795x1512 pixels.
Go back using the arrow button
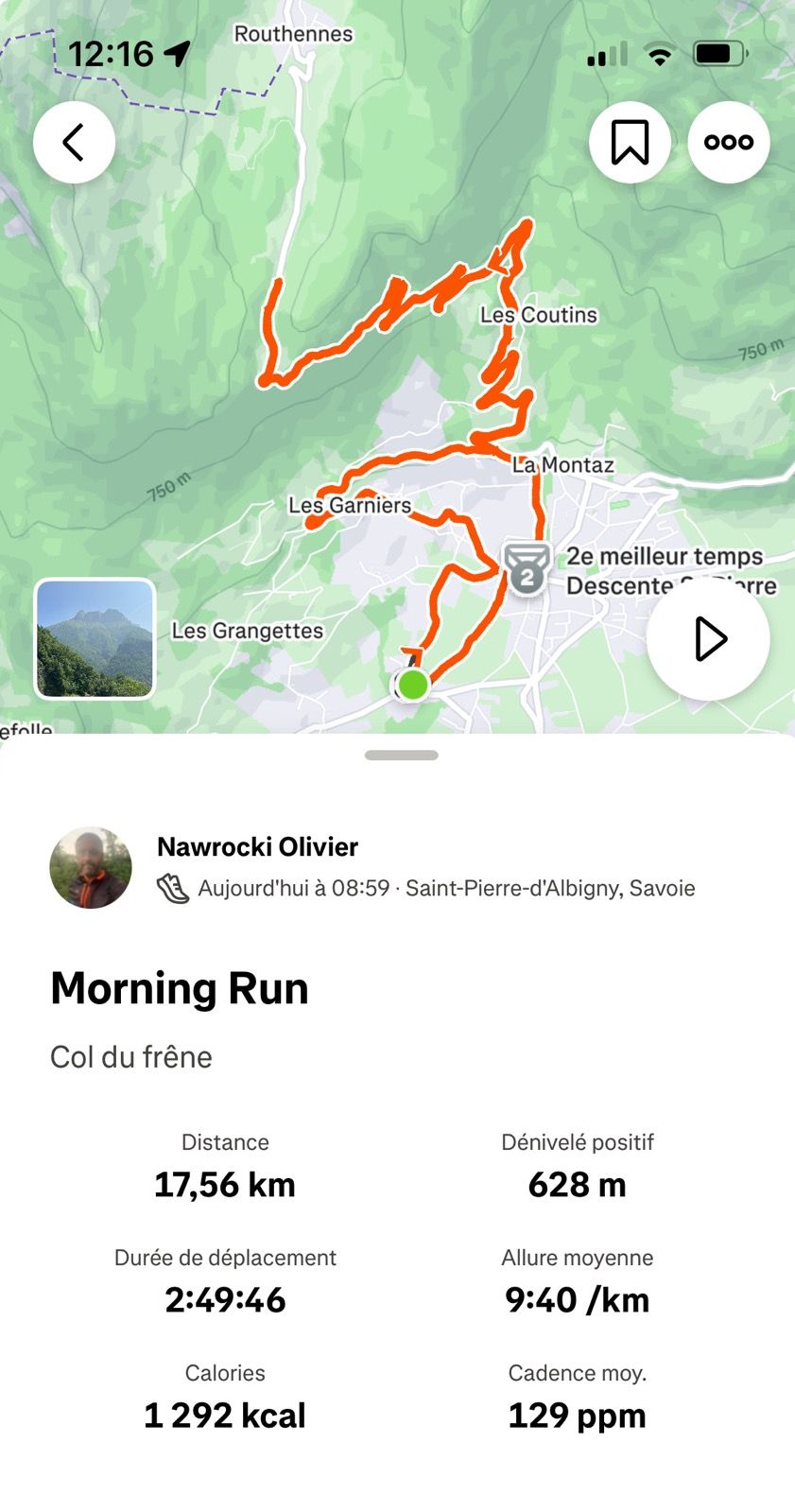coord(74,142)
